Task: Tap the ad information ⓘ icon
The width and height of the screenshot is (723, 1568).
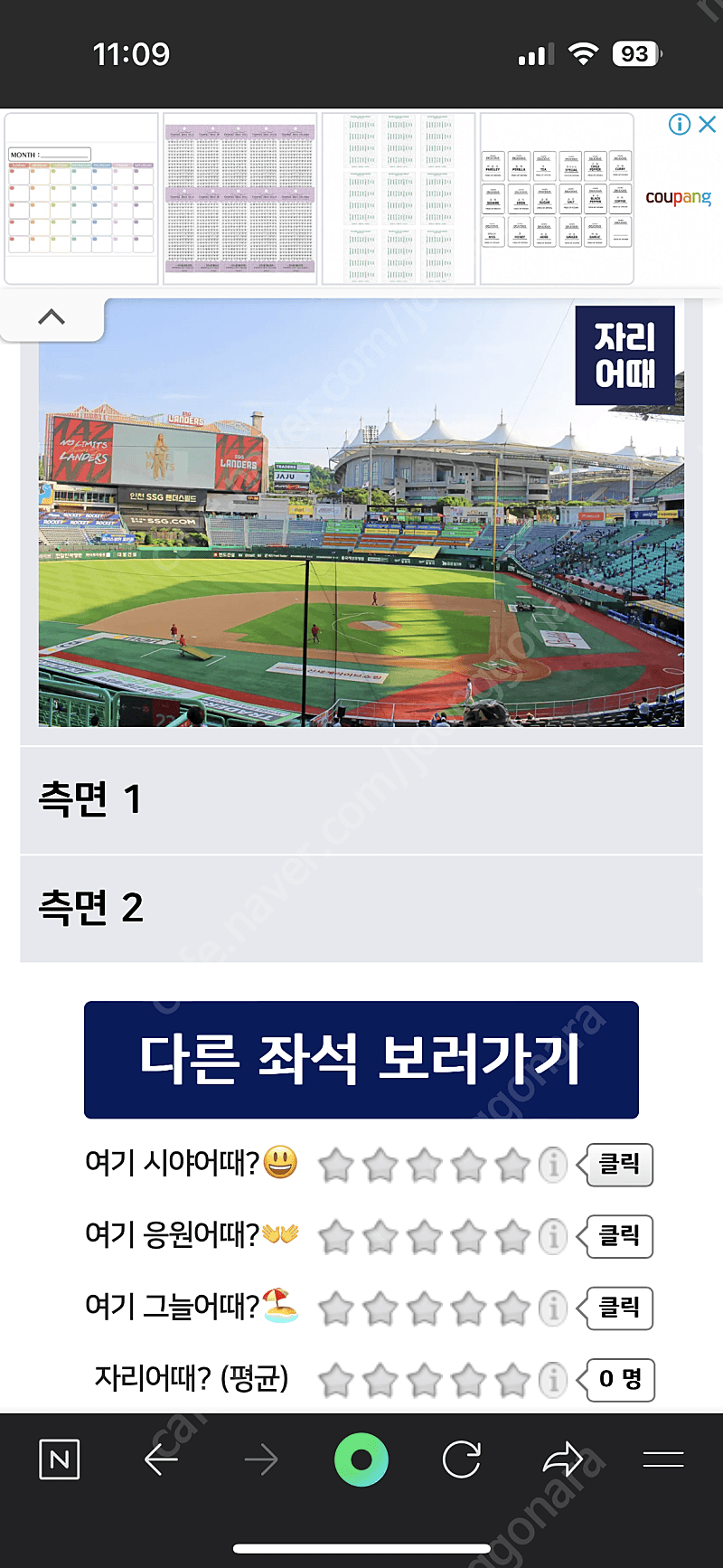Action: pos(680,124)
